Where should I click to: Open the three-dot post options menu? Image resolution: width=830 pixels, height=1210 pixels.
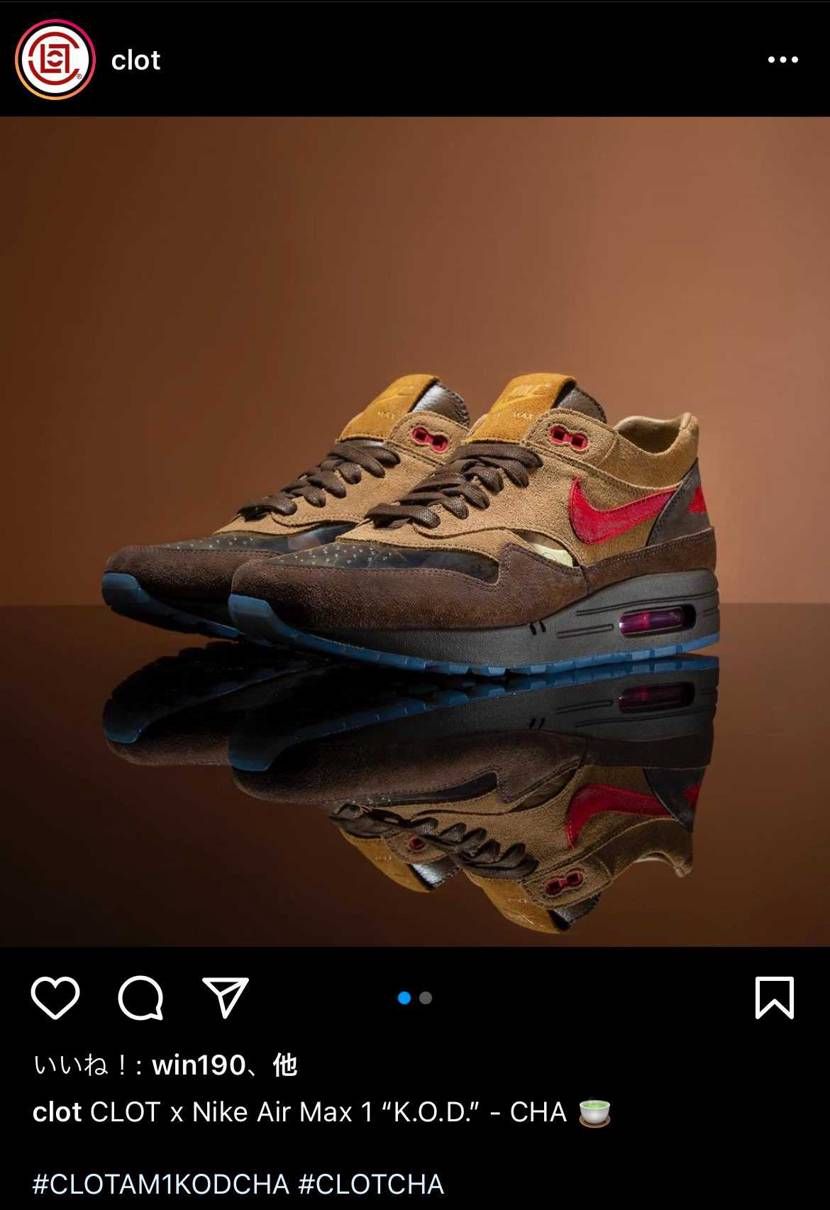pos(782,60)
